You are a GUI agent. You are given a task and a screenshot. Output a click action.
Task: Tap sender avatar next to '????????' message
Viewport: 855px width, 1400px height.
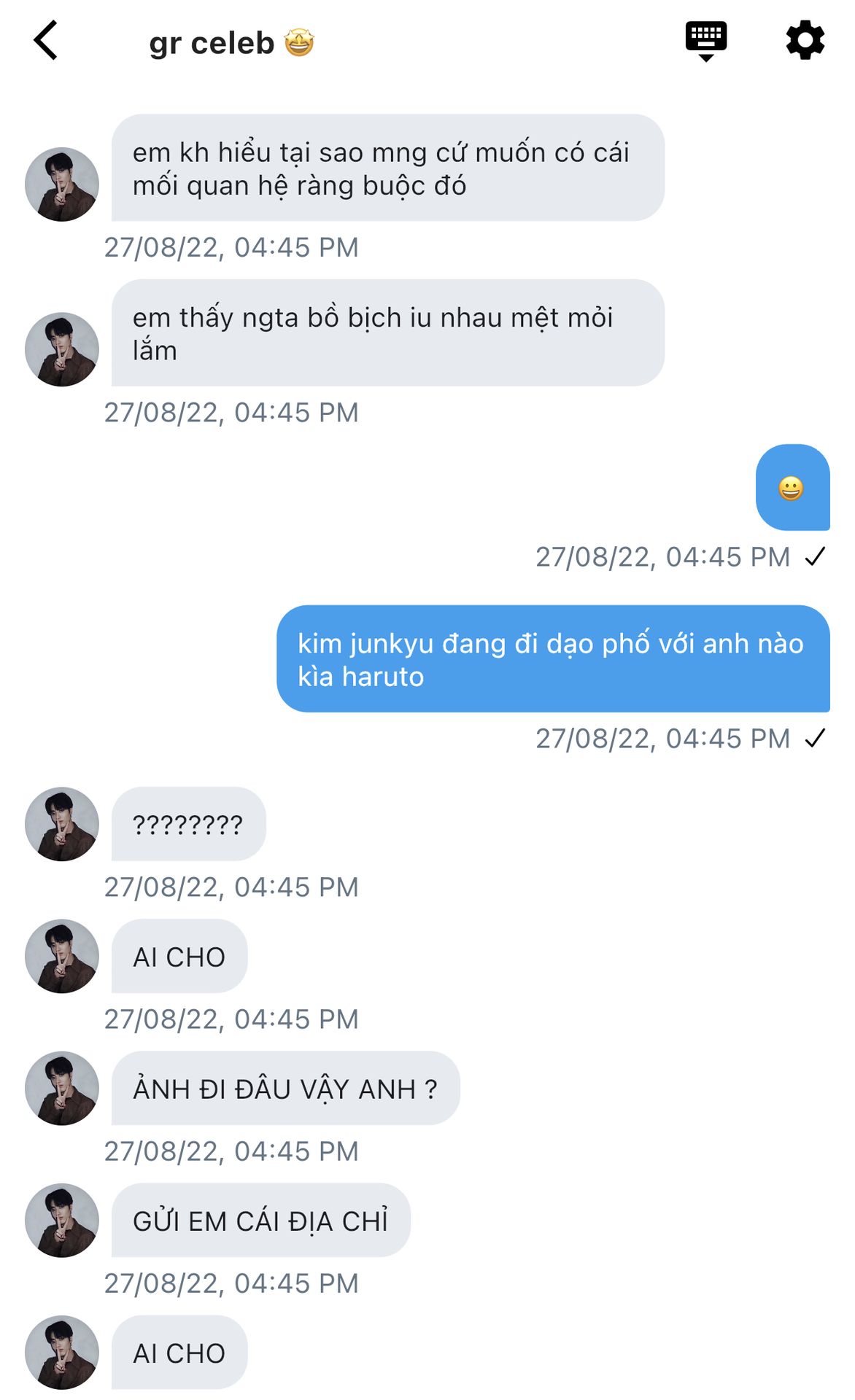click(62, 824)
